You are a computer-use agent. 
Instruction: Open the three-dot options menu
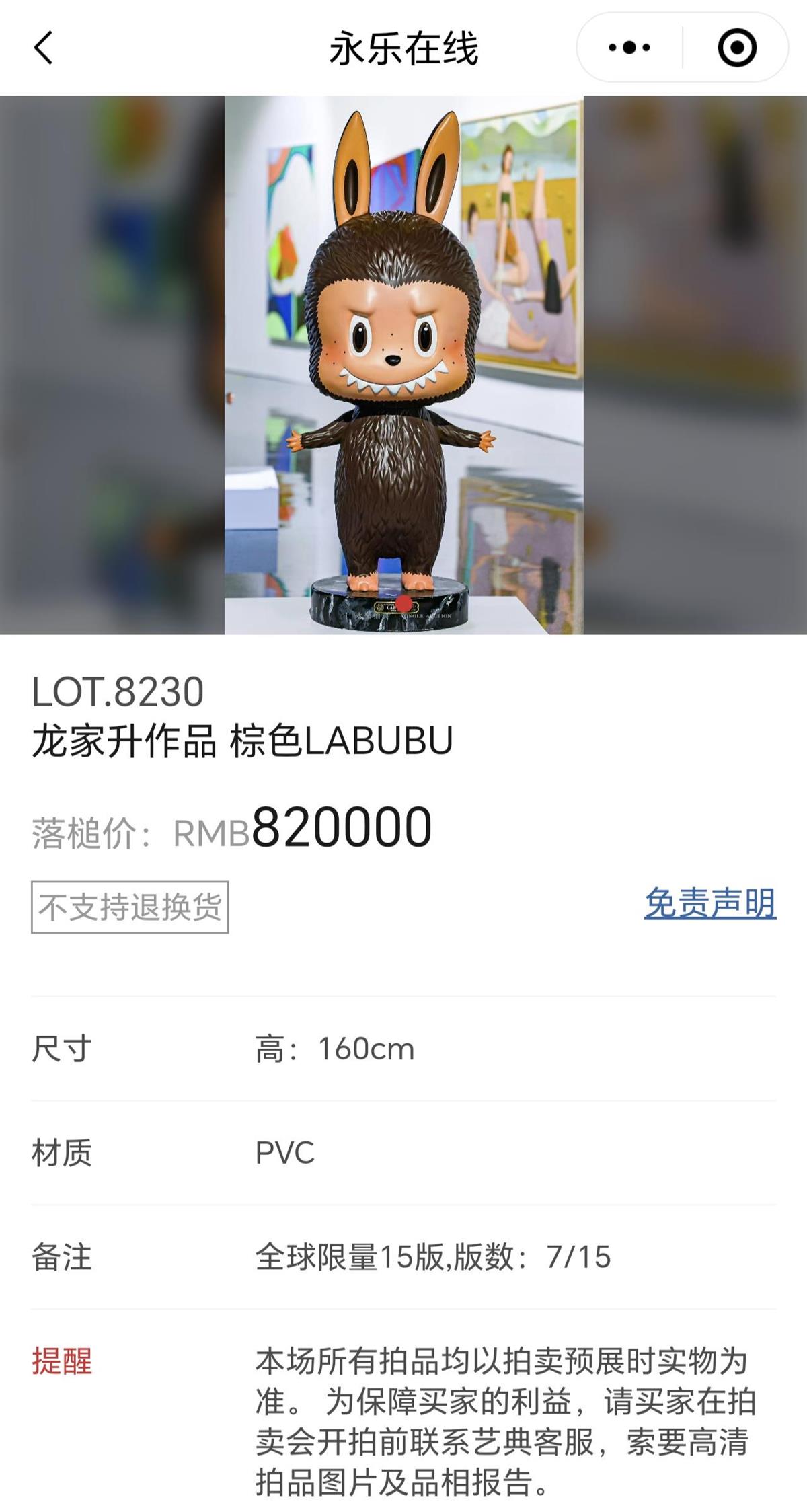click(x=627, y=46)
